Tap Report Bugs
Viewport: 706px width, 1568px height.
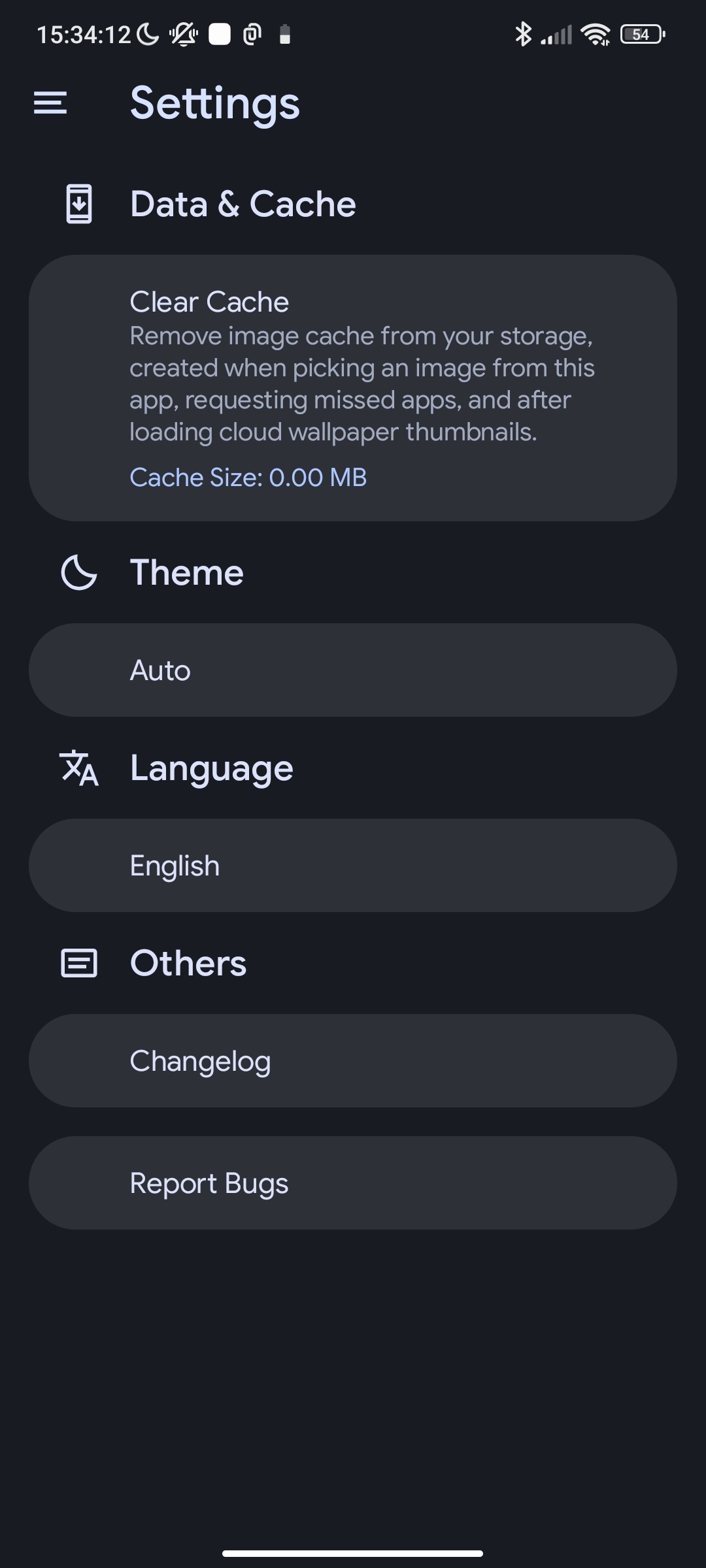(352, 1183)
